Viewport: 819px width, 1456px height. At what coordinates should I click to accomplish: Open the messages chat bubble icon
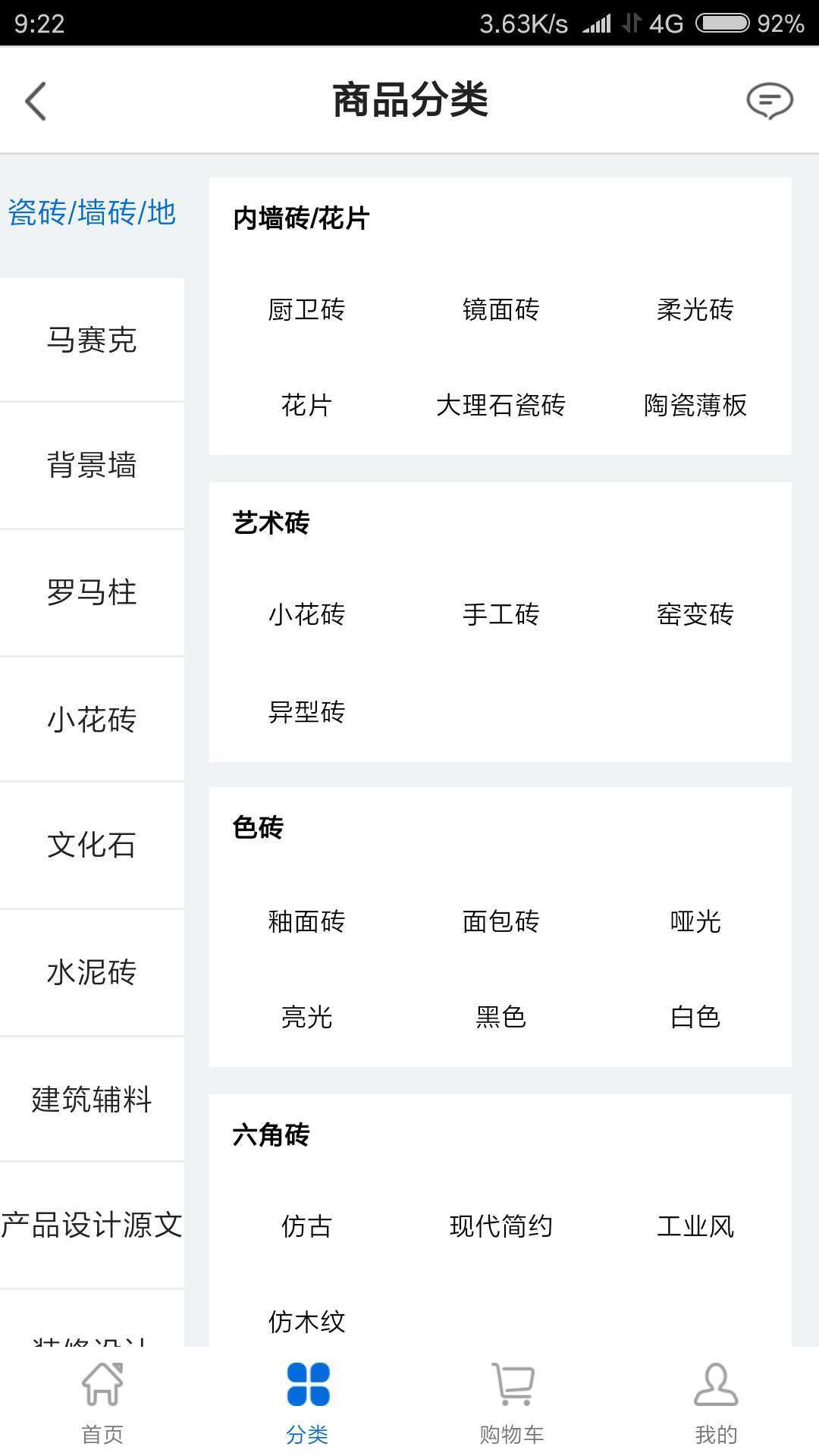[769, 101]
